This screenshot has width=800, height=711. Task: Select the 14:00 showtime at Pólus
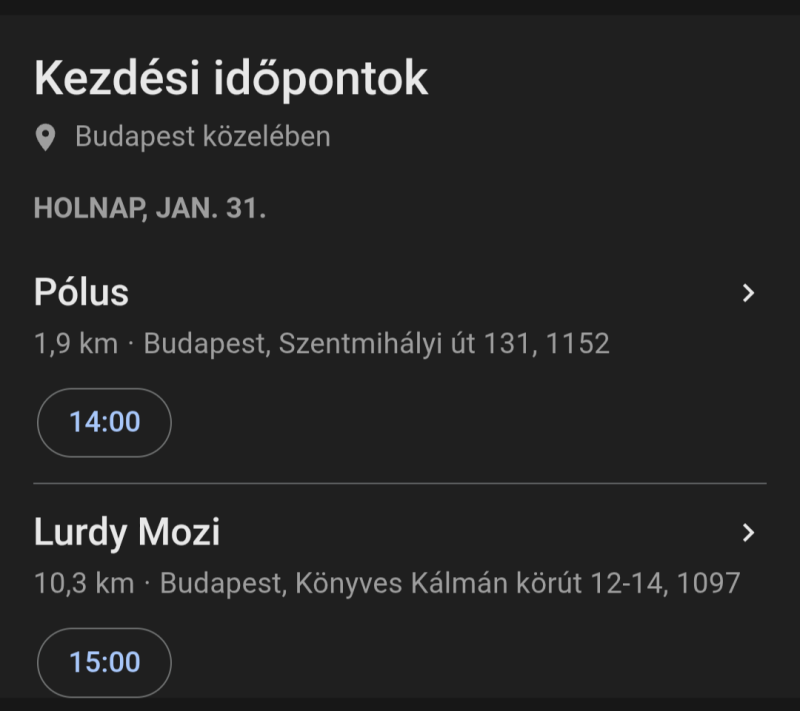104,422
